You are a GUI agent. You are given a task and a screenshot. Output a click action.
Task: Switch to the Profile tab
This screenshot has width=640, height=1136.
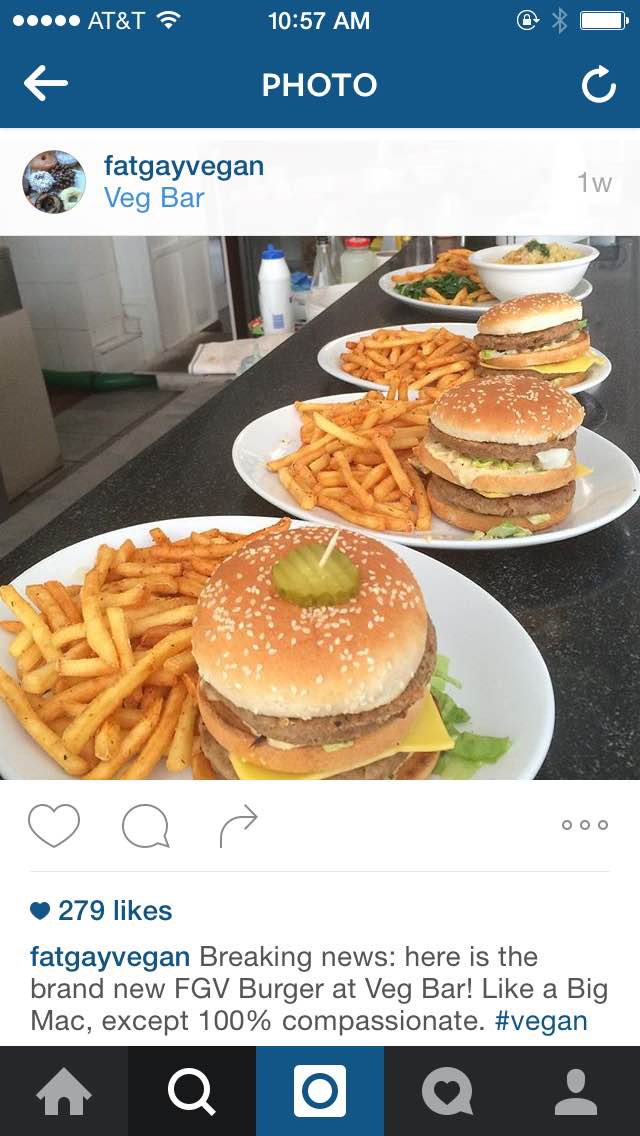[576, 1091]
